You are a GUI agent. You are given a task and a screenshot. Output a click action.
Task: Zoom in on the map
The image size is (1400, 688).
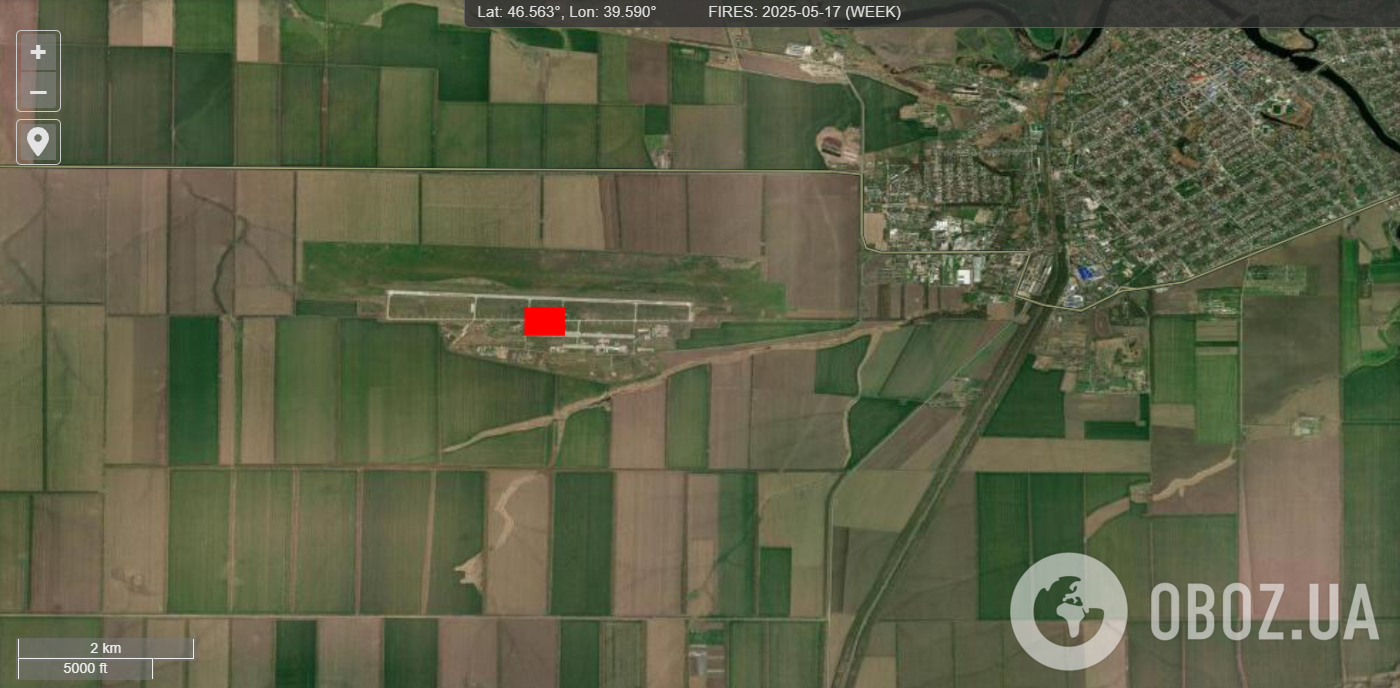[38, 52]
